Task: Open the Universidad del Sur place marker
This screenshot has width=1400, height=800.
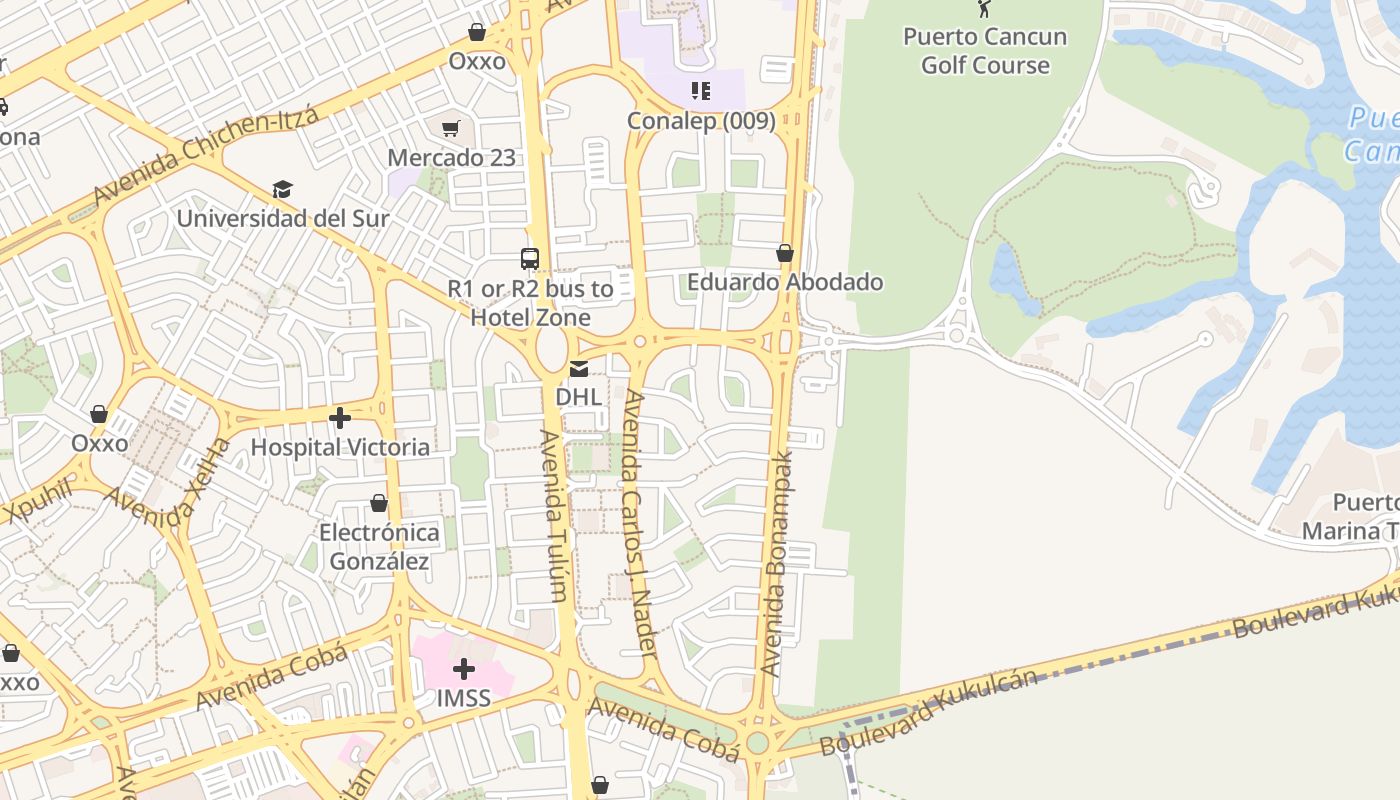Action: [x=283, y=190]
